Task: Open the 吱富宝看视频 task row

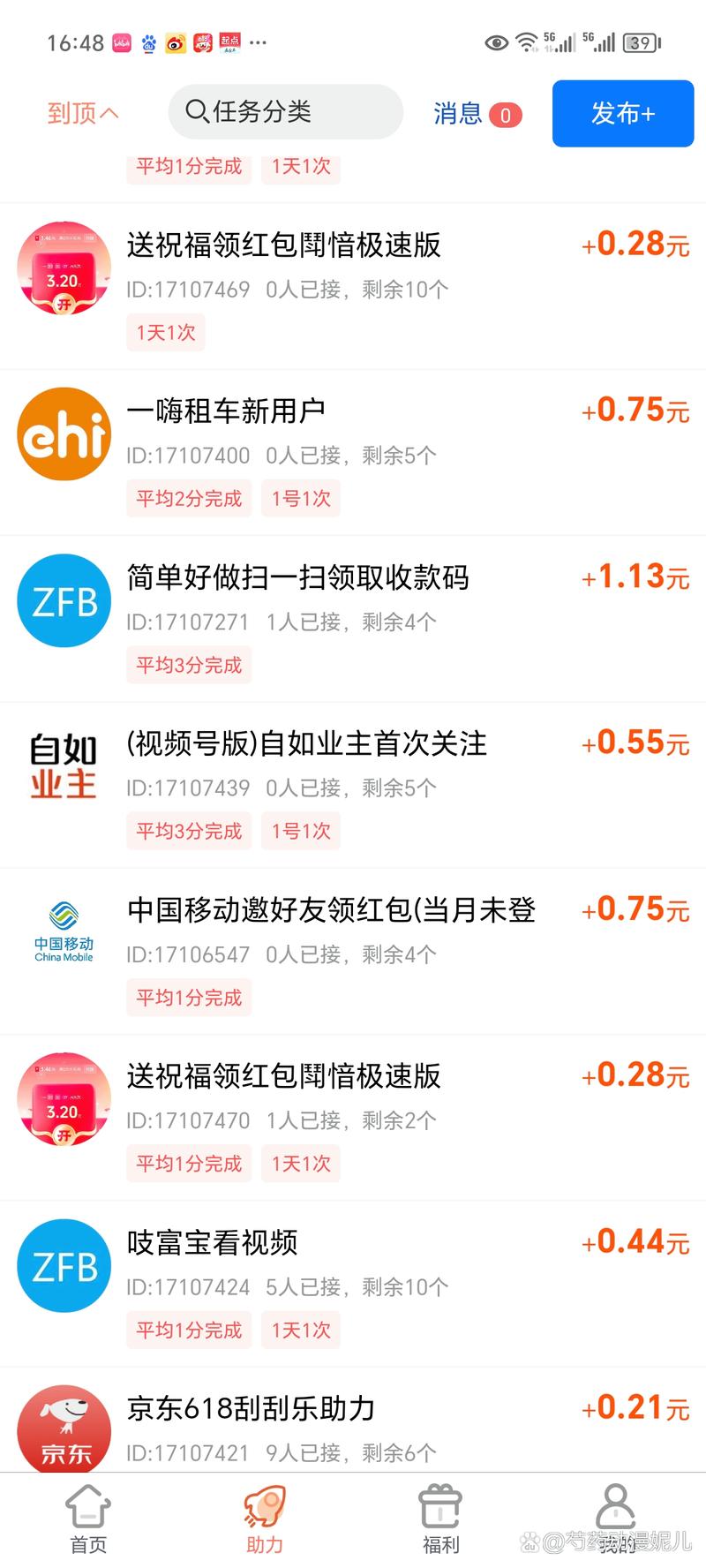Action: (x=212, y=1243)
